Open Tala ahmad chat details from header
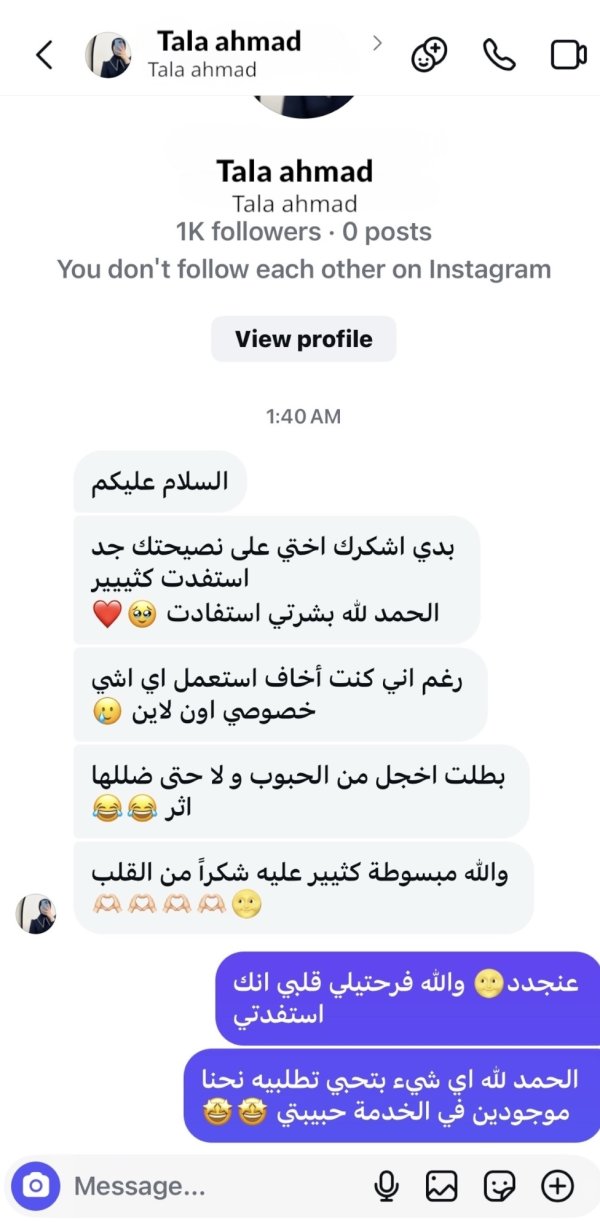600x1223 pixels. point(228,54)
